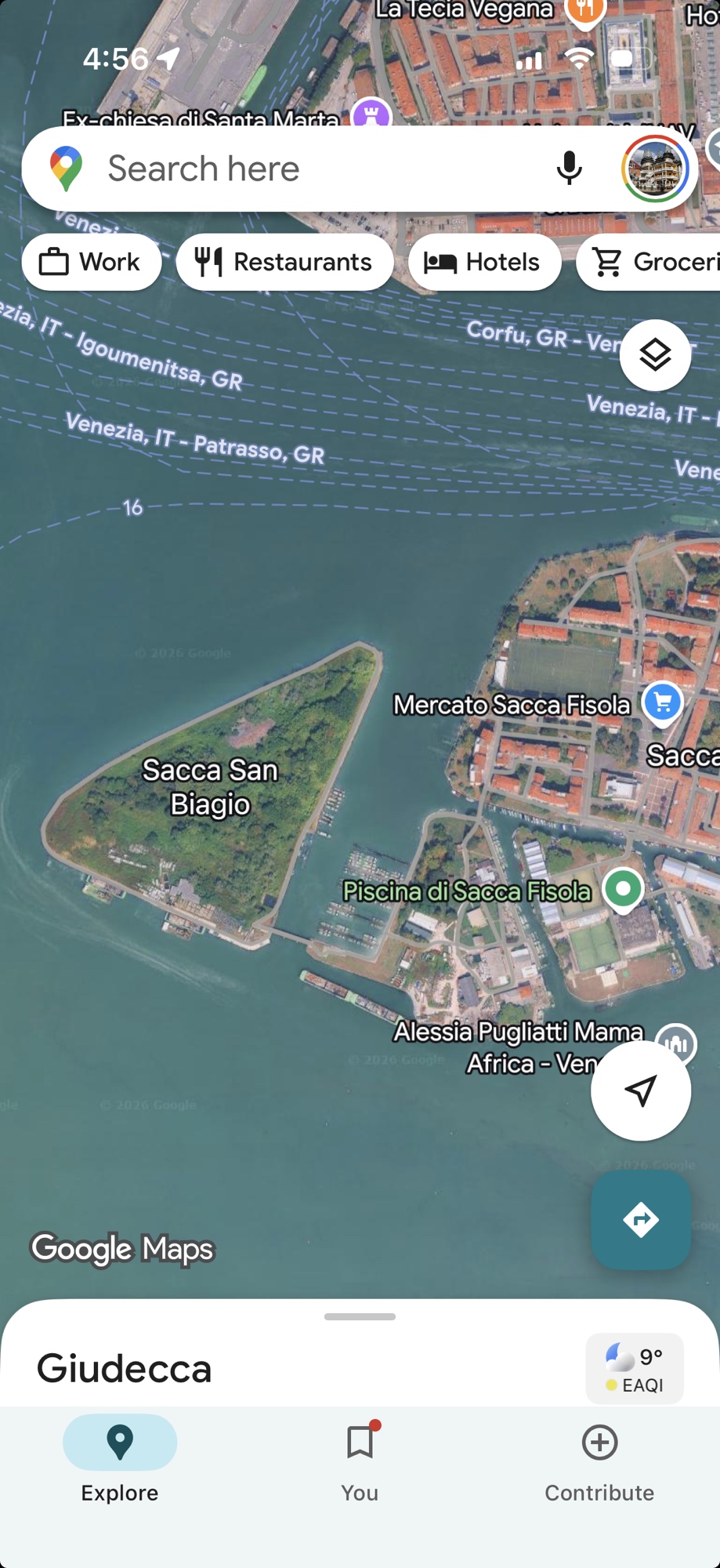Open directions with the blue arrow button
This screenshot has width=720, height=1568.
click(640, 1219)
